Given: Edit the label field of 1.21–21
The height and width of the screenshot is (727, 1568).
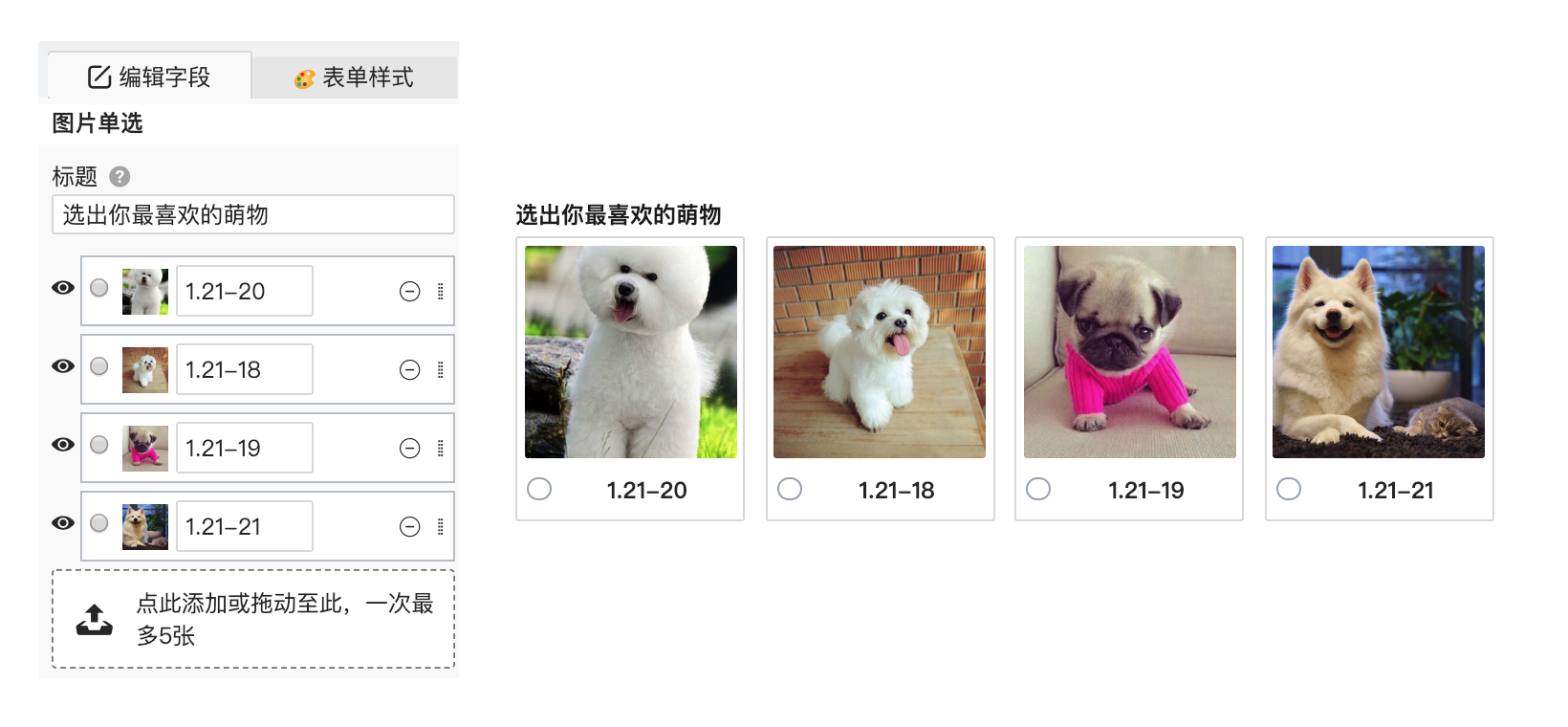Looking at the screenshot, I should [244, 527].
